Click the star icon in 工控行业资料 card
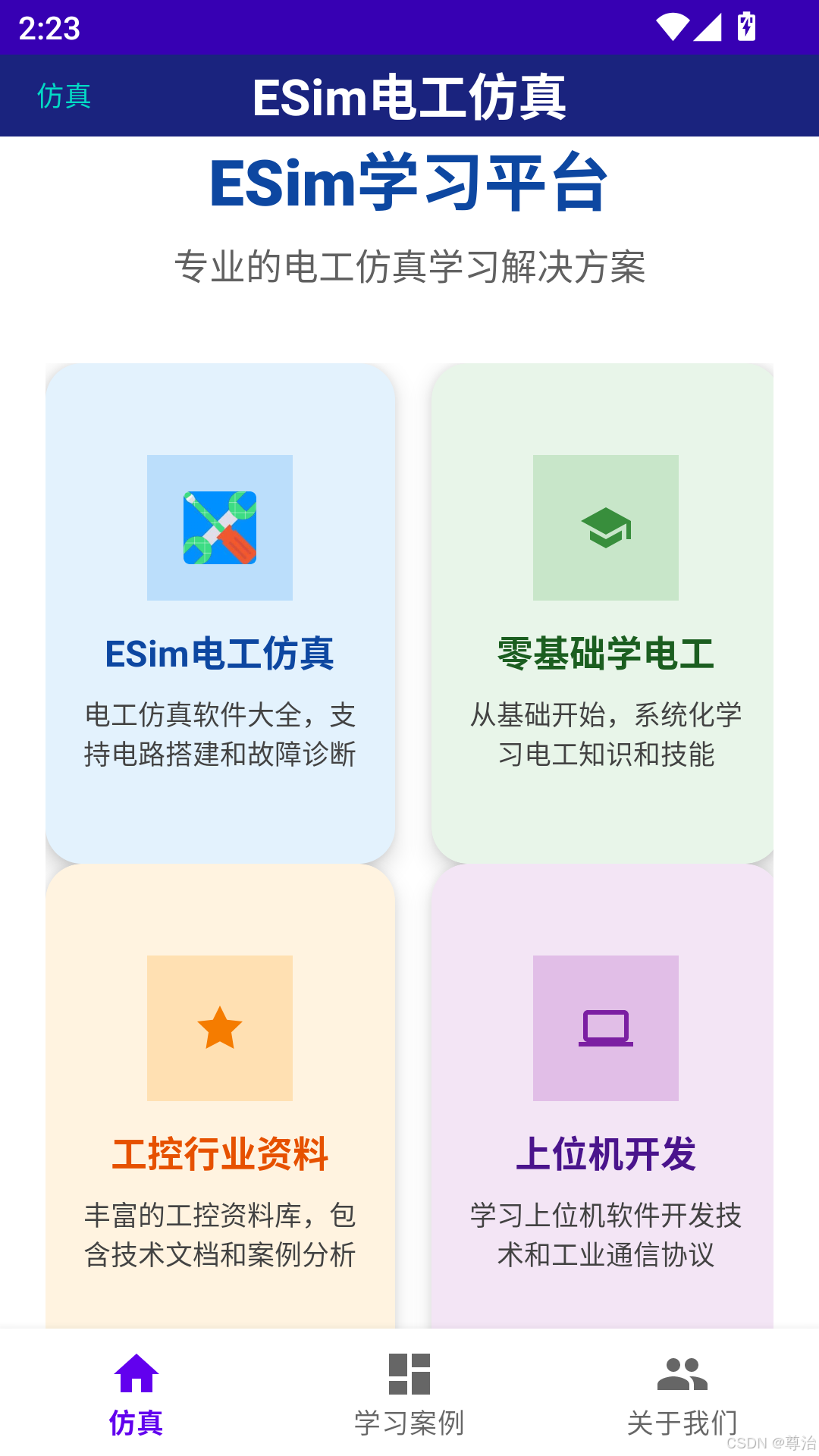 point(221,1028)
